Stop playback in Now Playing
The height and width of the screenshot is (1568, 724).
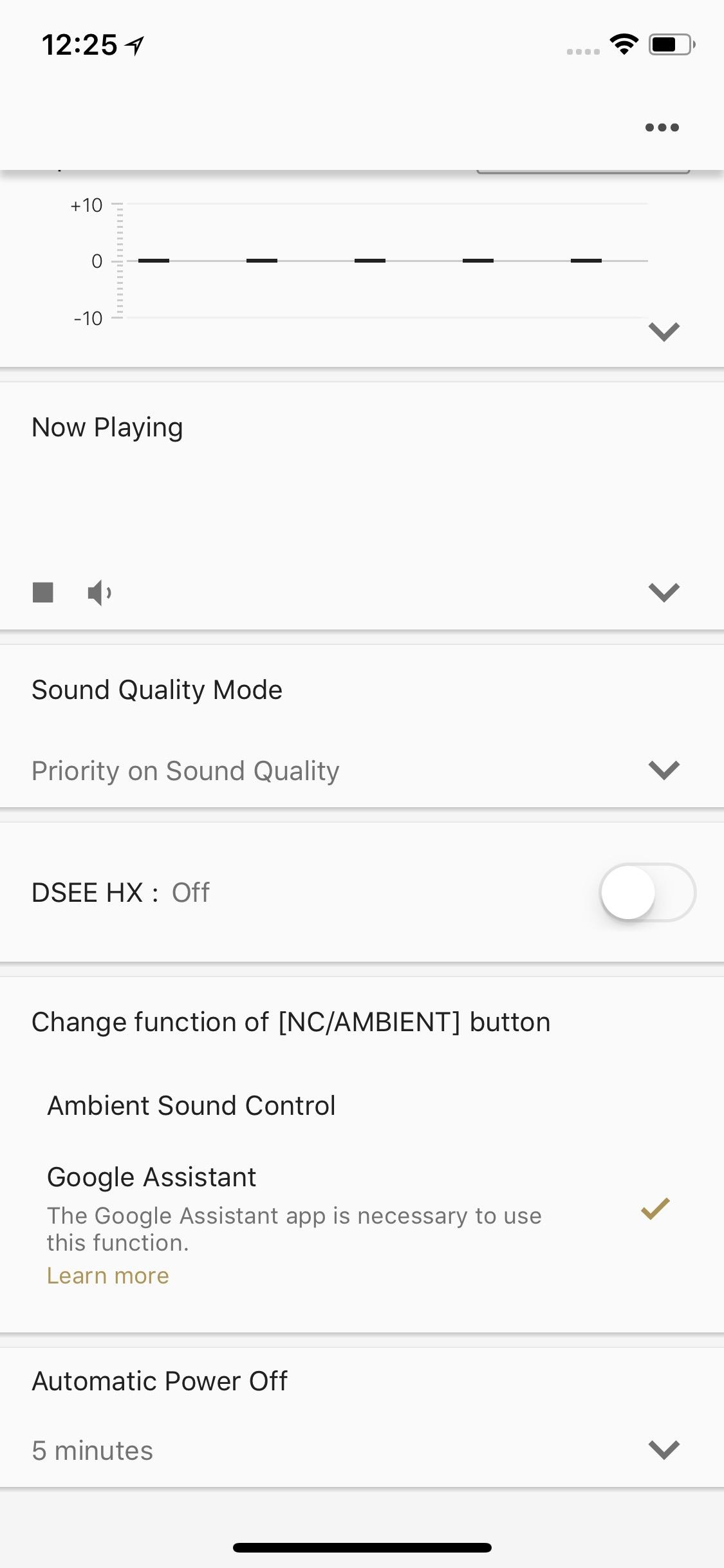pos(43,592)
